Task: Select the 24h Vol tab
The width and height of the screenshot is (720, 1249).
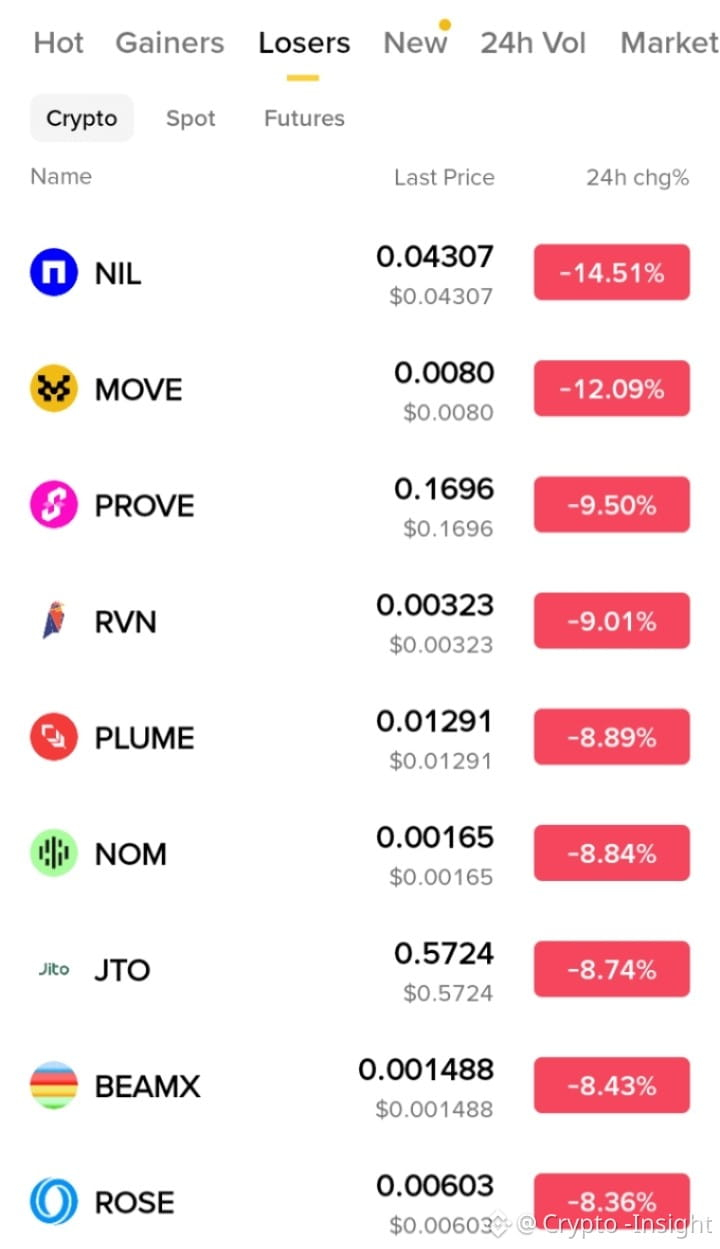Action: click(533, 43)
